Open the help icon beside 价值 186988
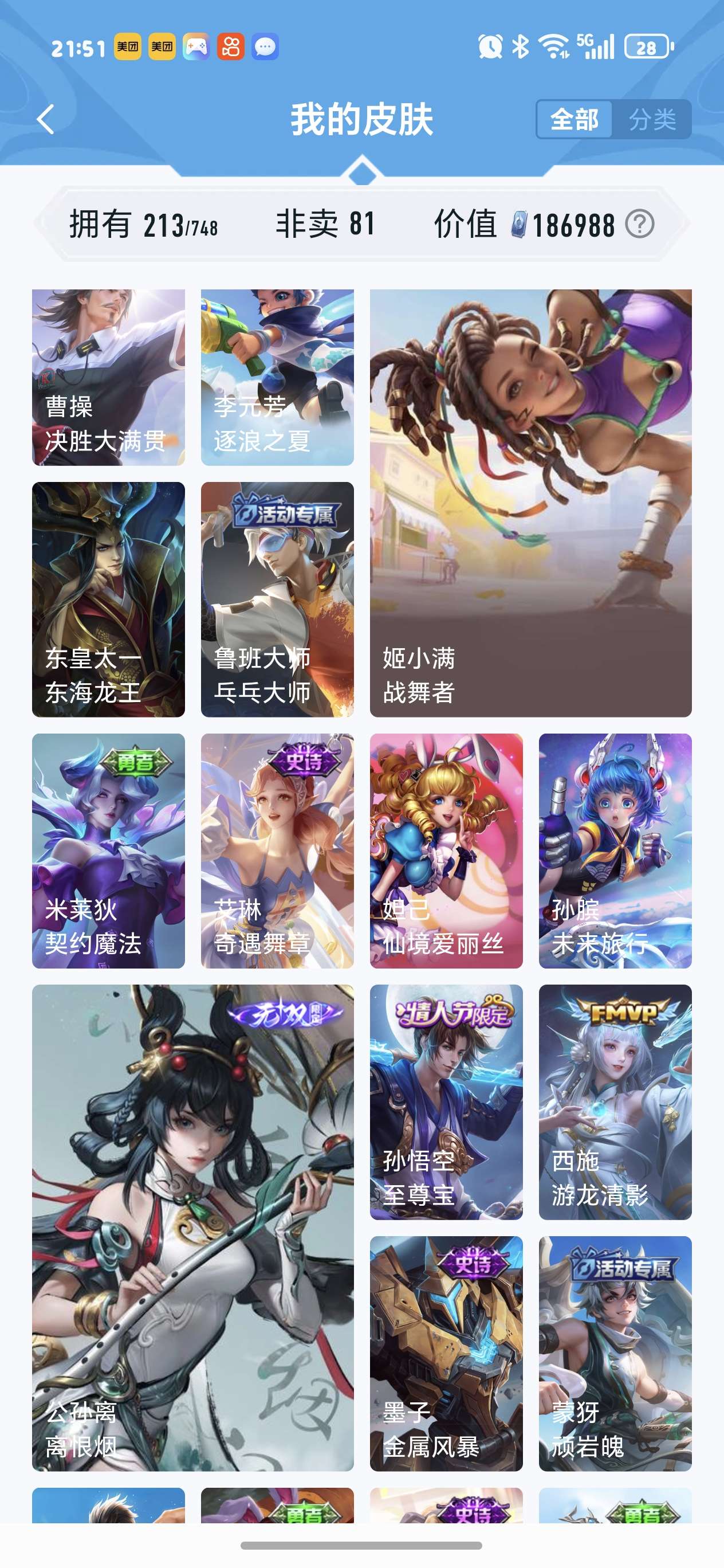The width and height of the screenshot is (724, 1568). click(x=639, y=224)
